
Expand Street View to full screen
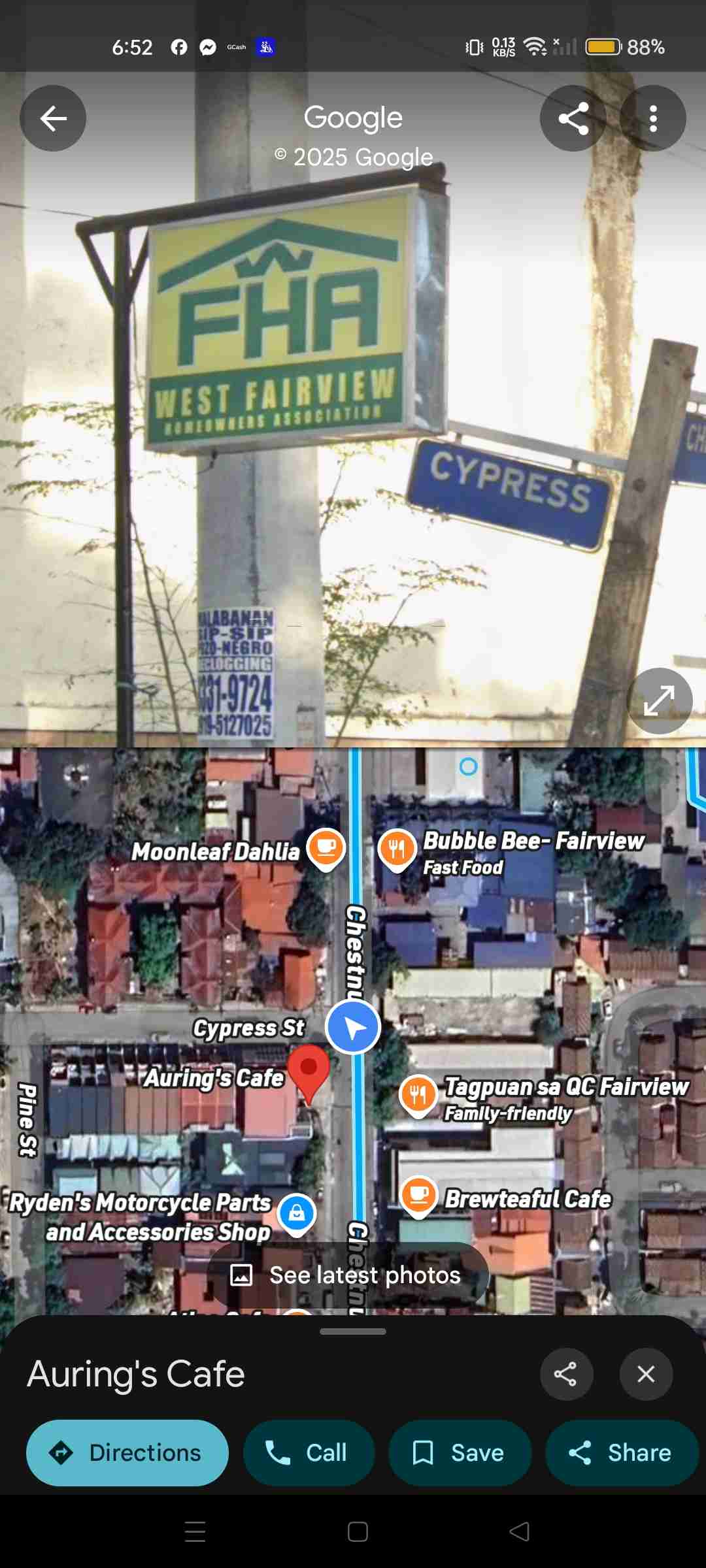tap(659, 701)
